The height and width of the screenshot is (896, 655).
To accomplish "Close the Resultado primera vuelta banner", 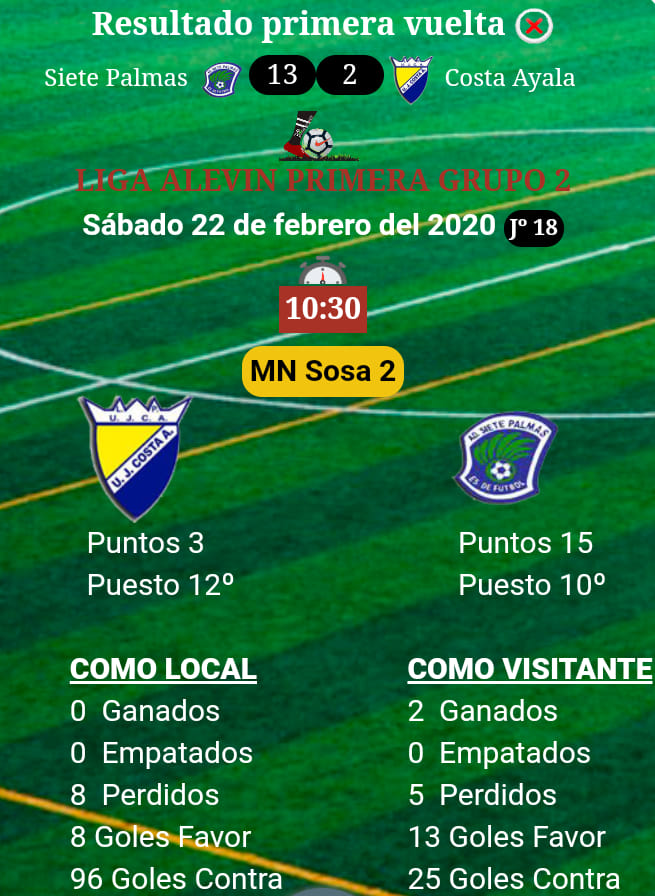I will pos(534,26).
